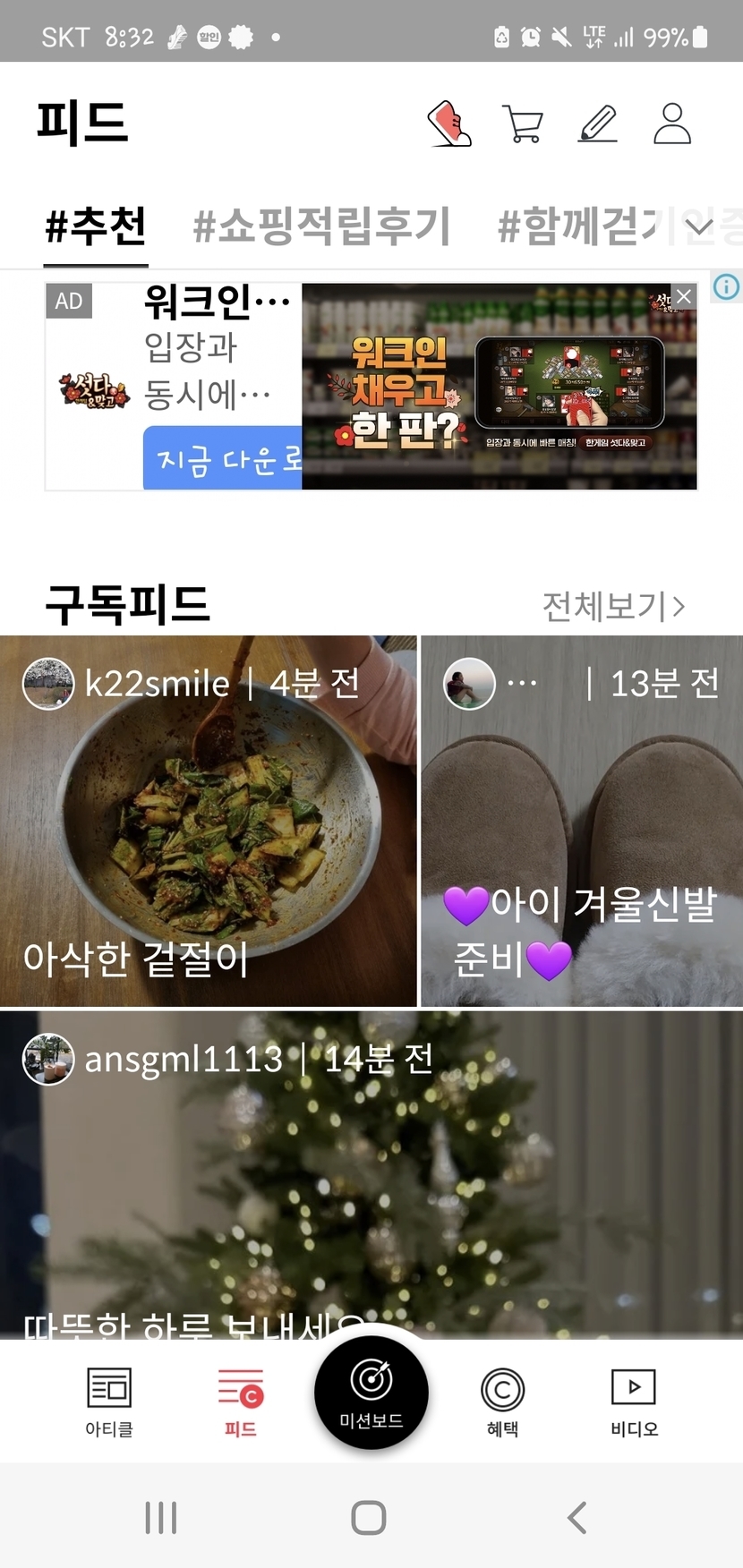The width and height of the screenshot is (743, 1568).
Task: Open the ad info icon
Action: click(x=726, y=286)
